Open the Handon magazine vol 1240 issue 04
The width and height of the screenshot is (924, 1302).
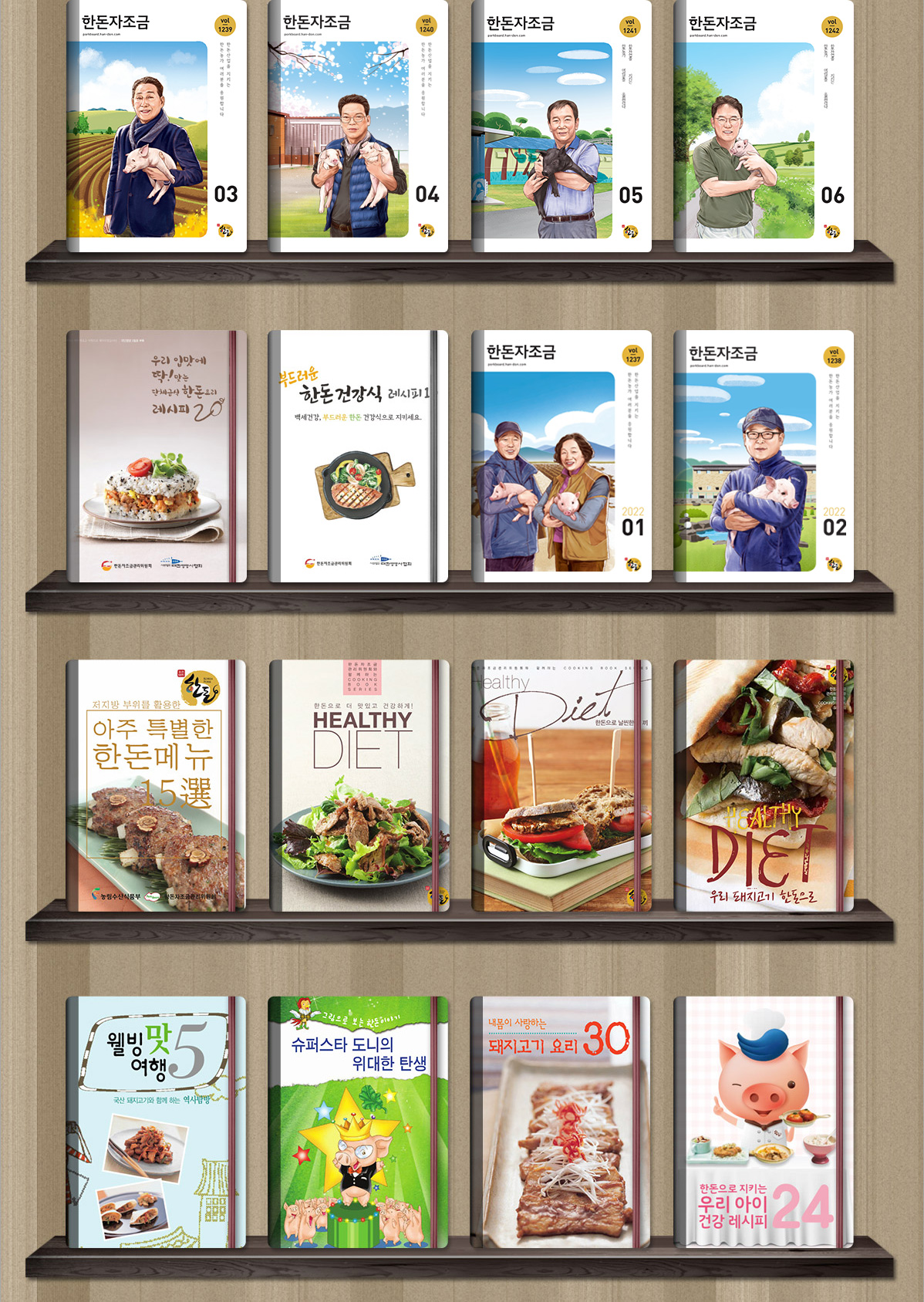358,127
